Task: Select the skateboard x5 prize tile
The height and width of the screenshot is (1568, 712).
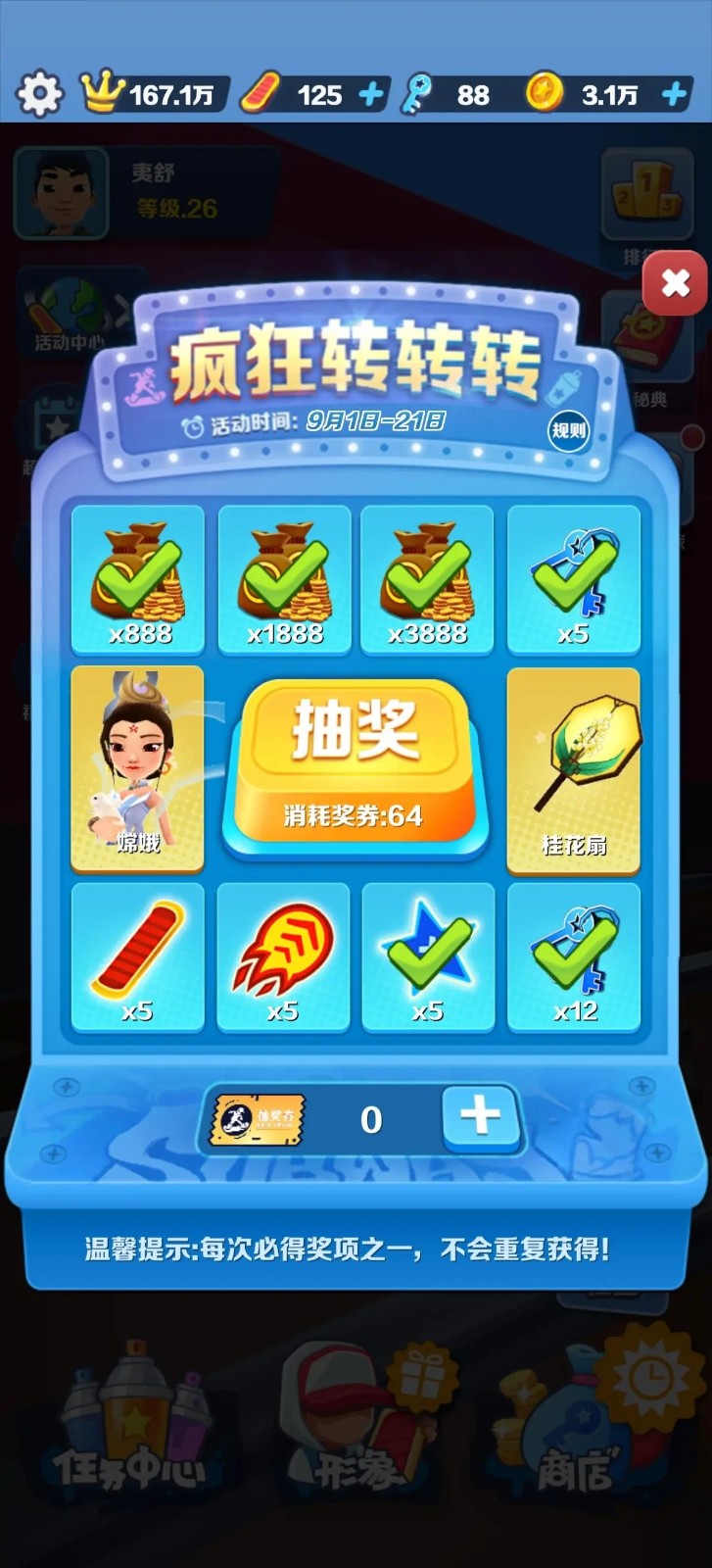Action: coord(137,956)
